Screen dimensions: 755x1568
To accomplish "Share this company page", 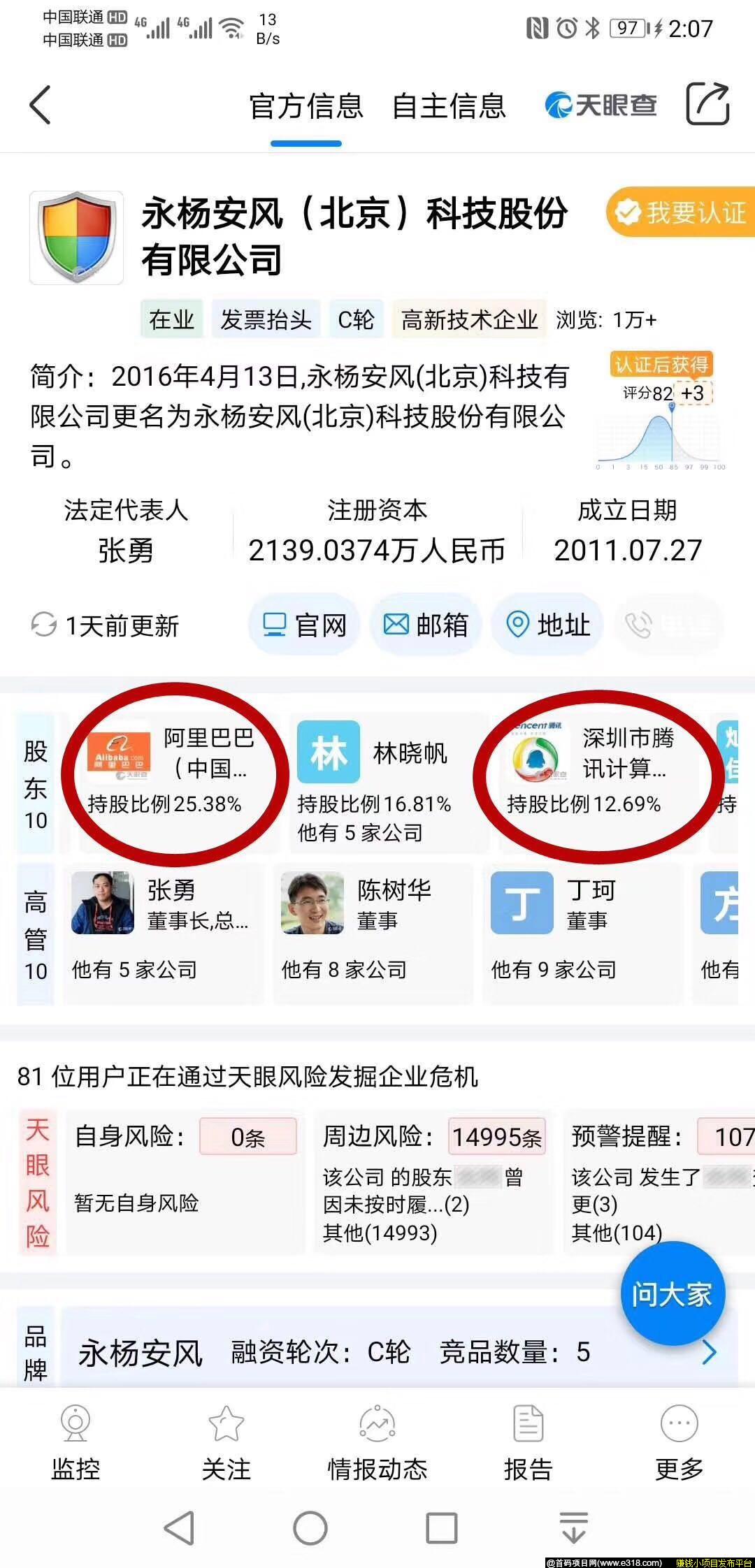I will click(707, 105).
